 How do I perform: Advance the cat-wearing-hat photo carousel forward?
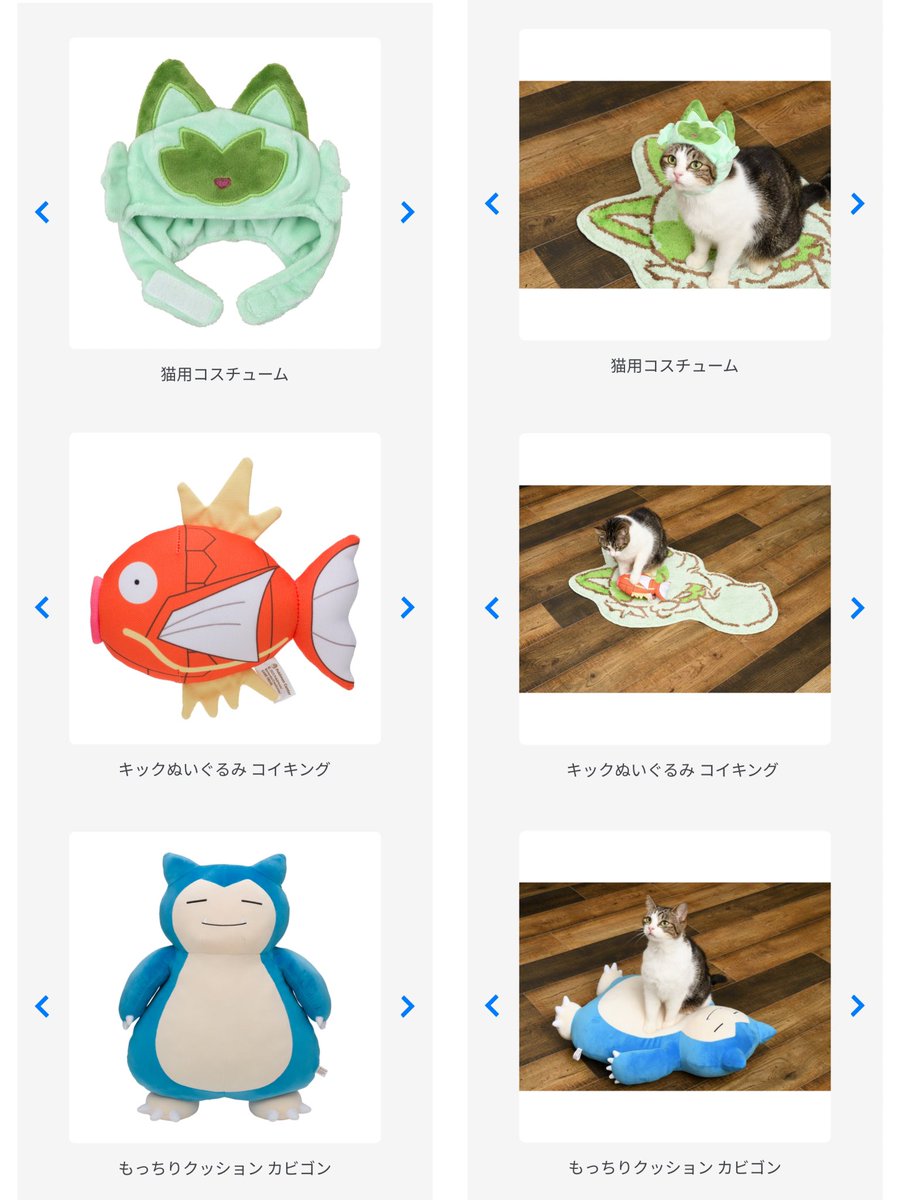(x=858, y=204)
